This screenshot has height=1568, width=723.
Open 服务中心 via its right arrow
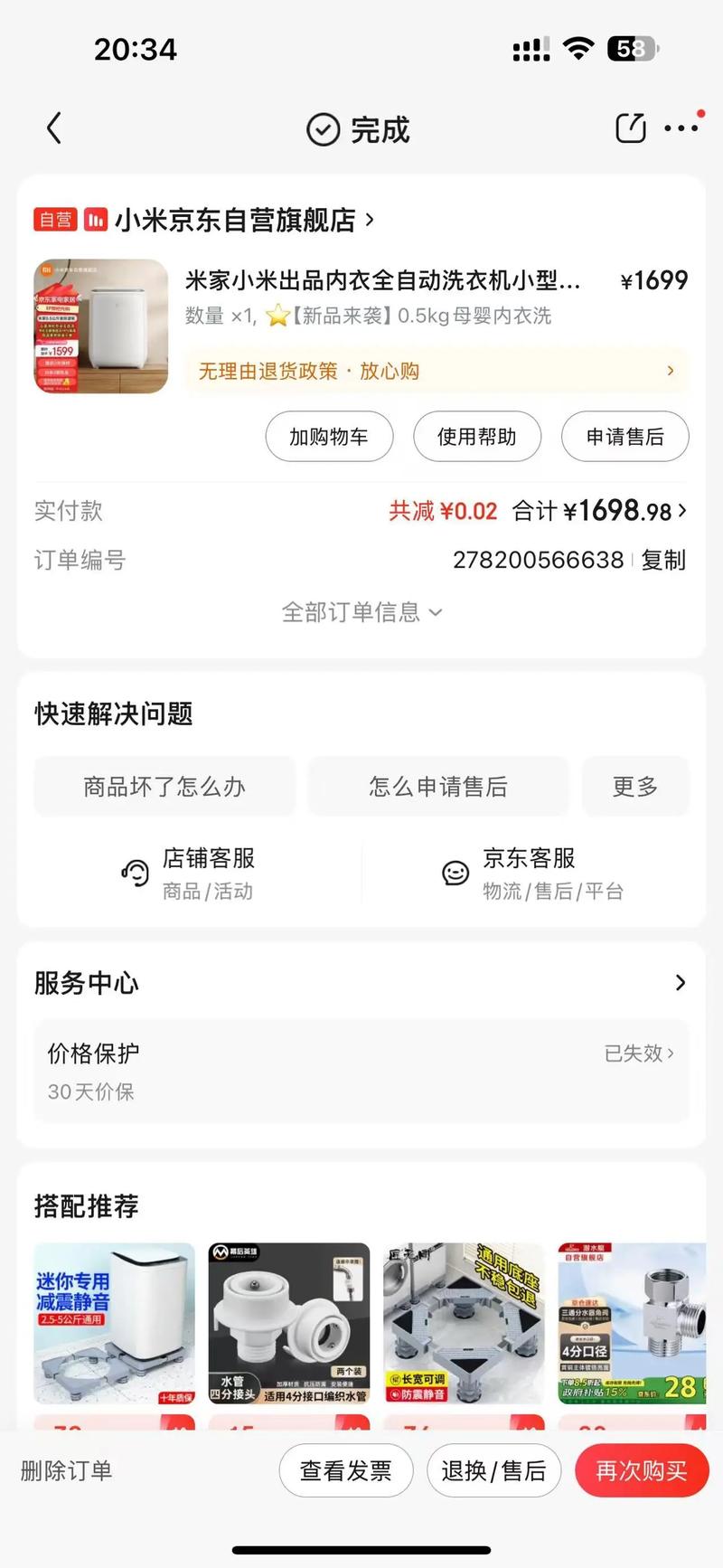(x=681, y=982)
